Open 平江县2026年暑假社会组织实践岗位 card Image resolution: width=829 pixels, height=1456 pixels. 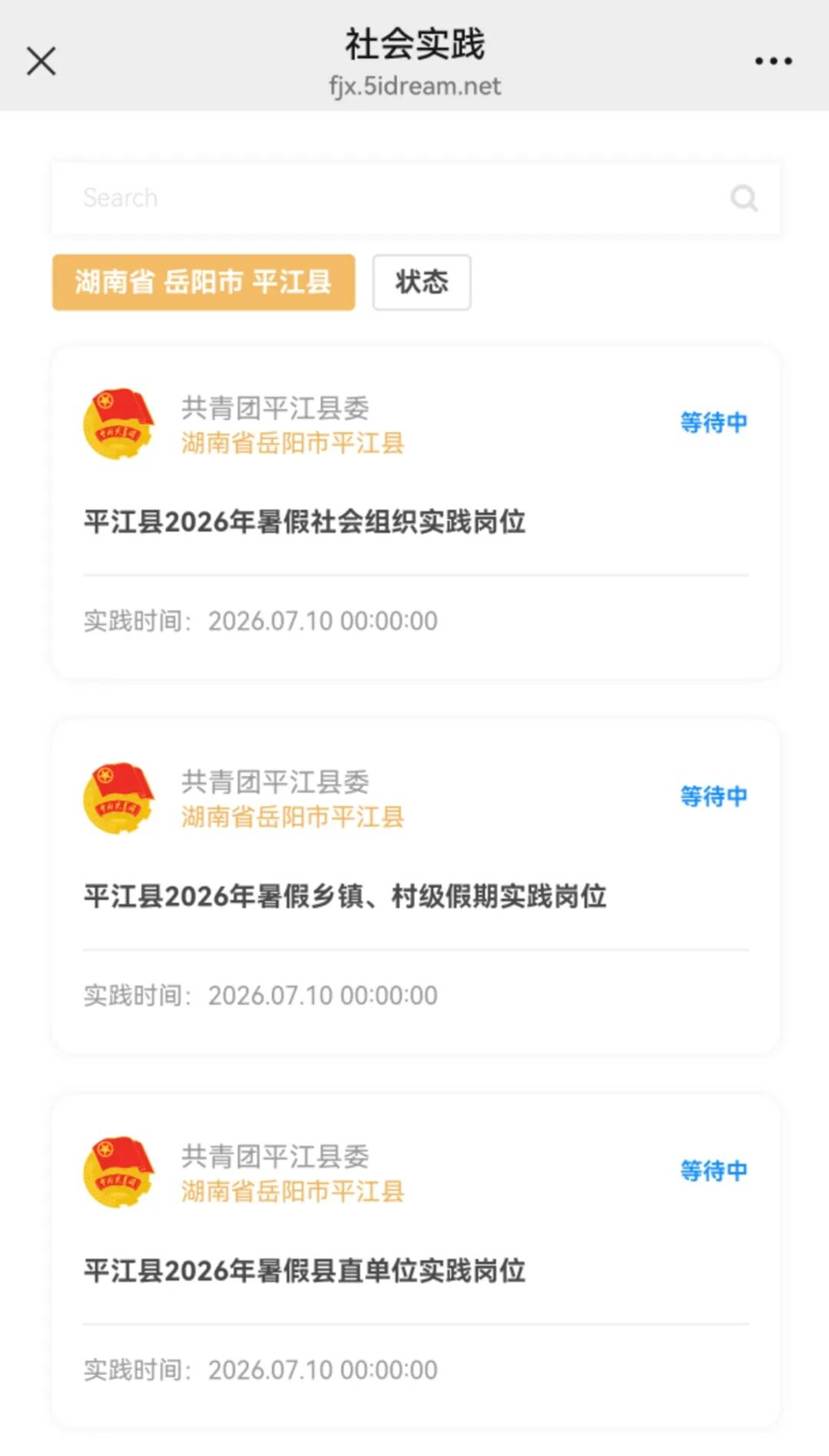(x=416, y=513)
